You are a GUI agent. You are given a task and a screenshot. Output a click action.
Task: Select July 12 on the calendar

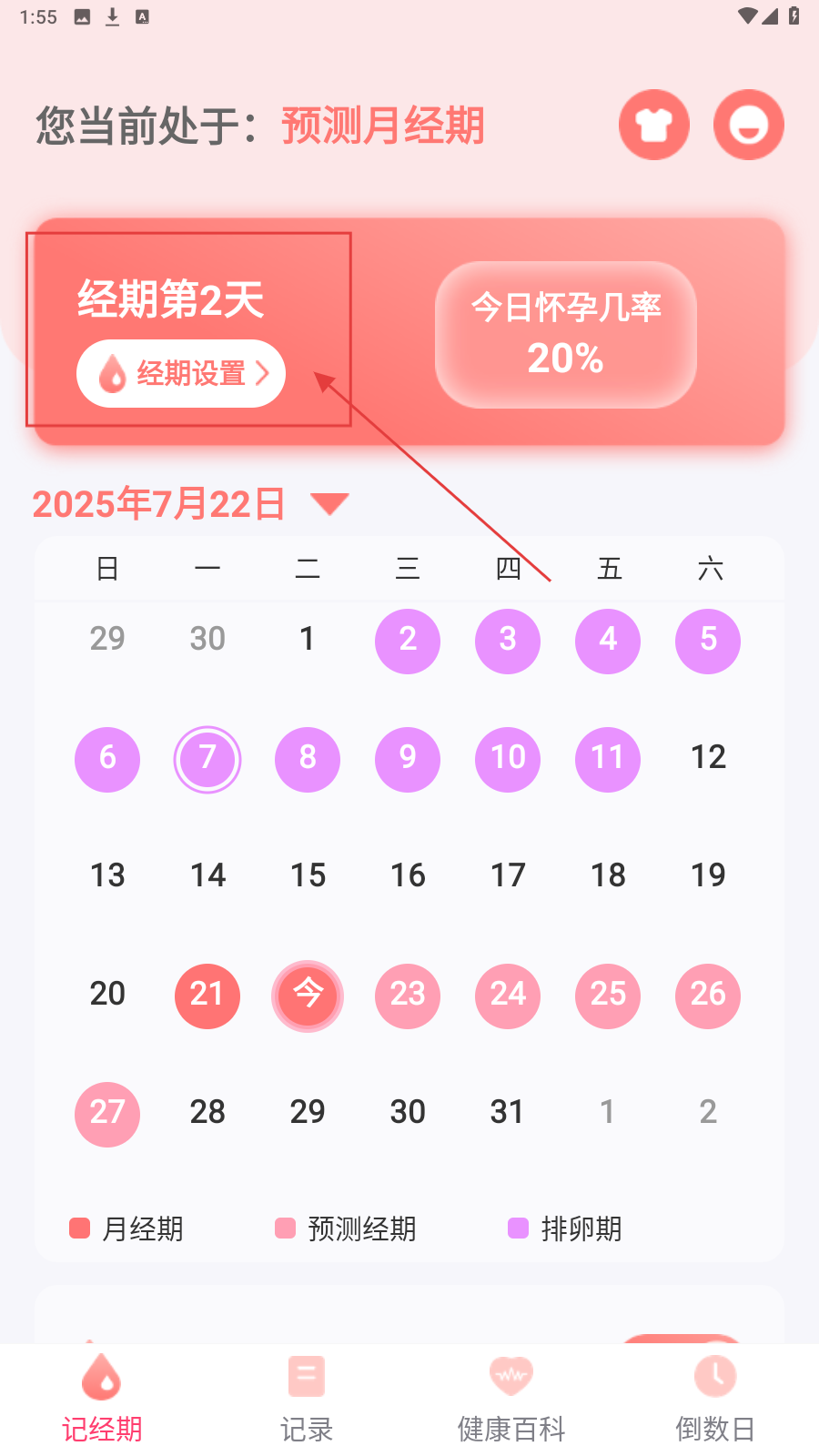tap(708, 757)
